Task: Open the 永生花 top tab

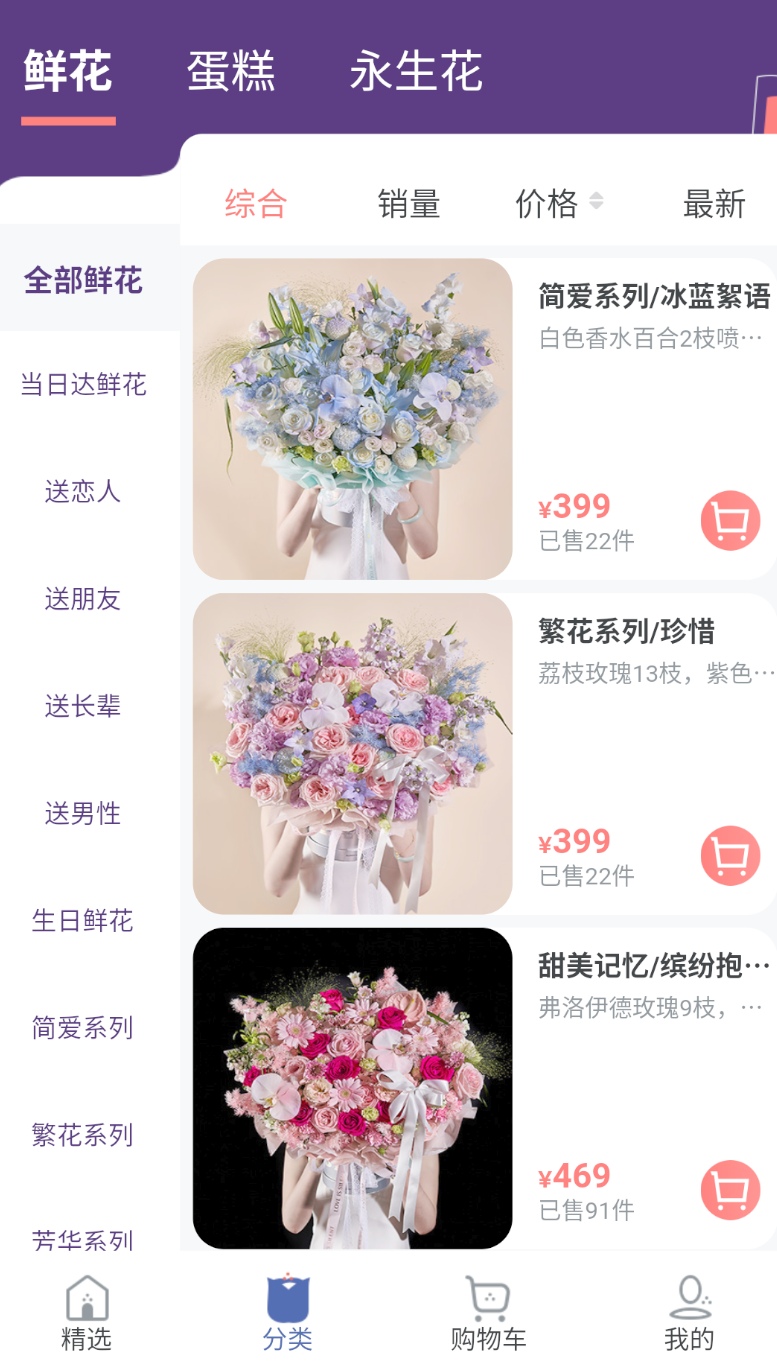Action: pos(416,72)
